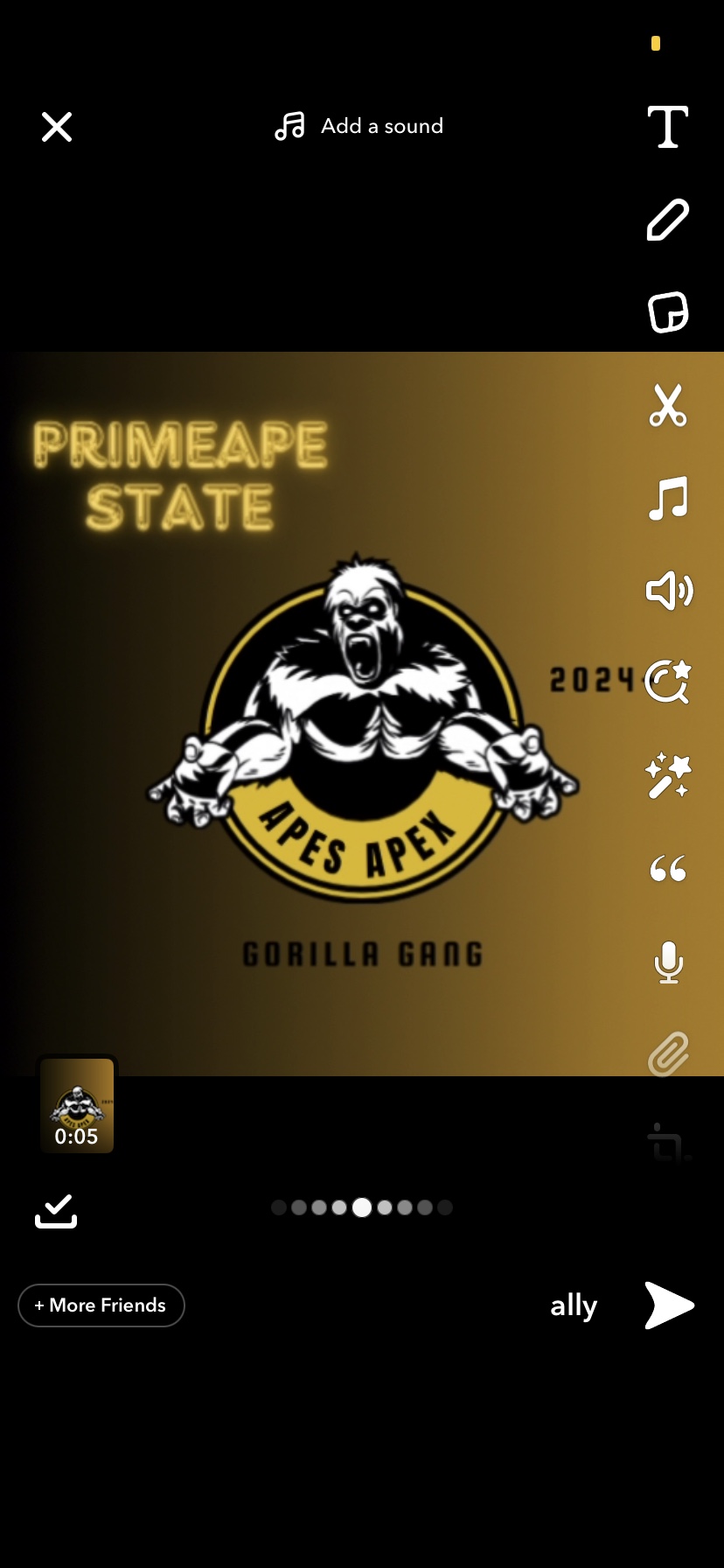
Task: Send the snap to ally
Action: (667, 1305)
